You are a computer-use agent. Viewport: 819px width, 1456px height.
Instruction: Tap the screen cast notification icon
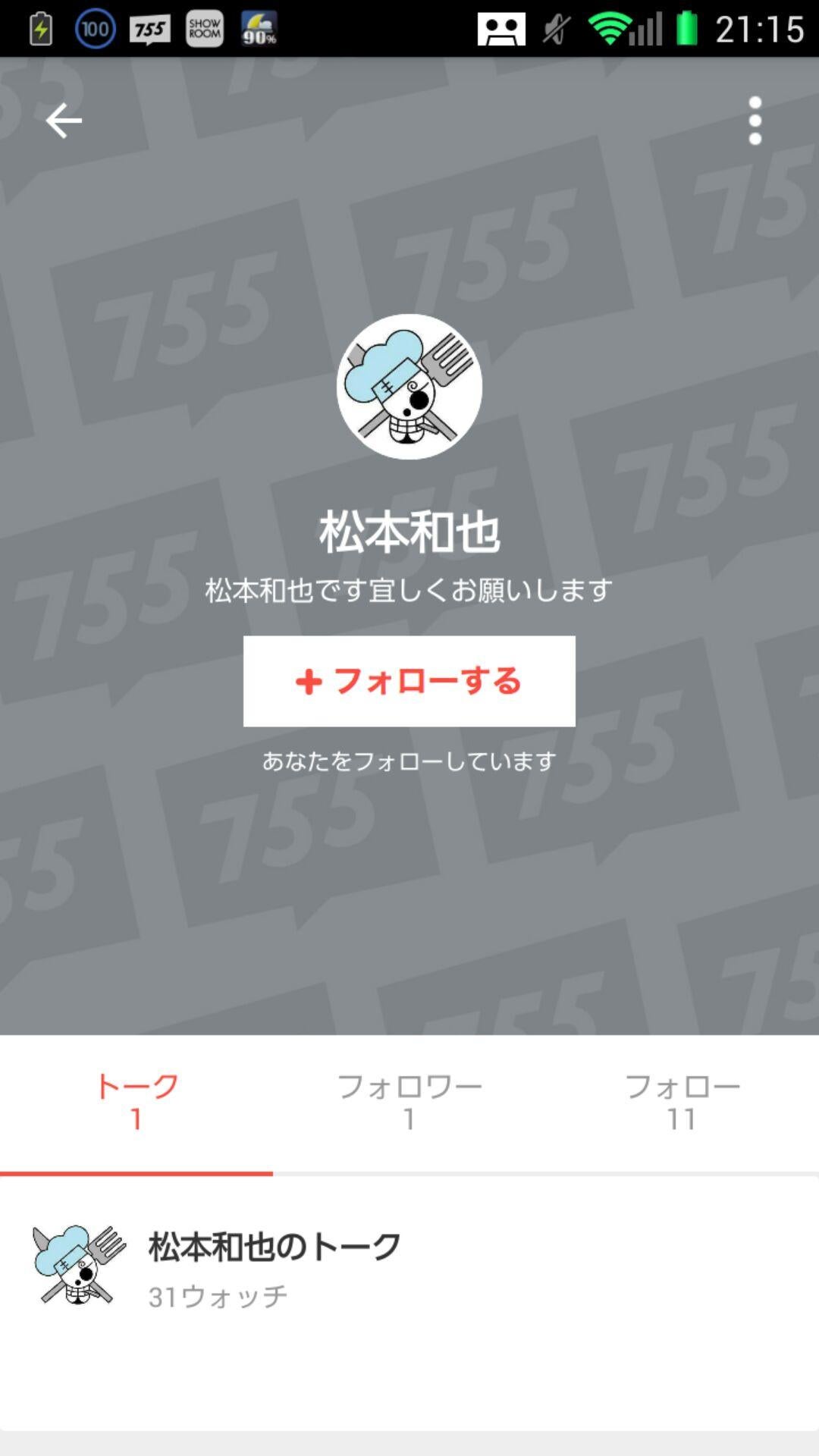[500, 29]
